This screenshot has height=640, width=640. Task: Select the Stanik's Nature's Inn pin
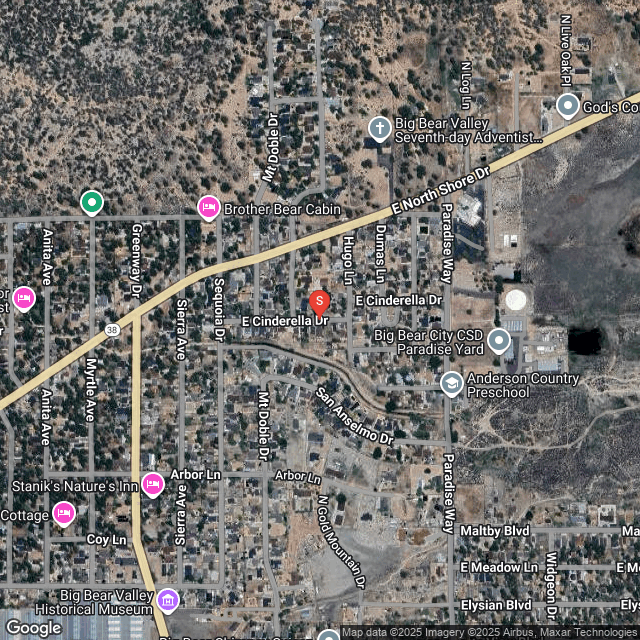pos(153,485)
